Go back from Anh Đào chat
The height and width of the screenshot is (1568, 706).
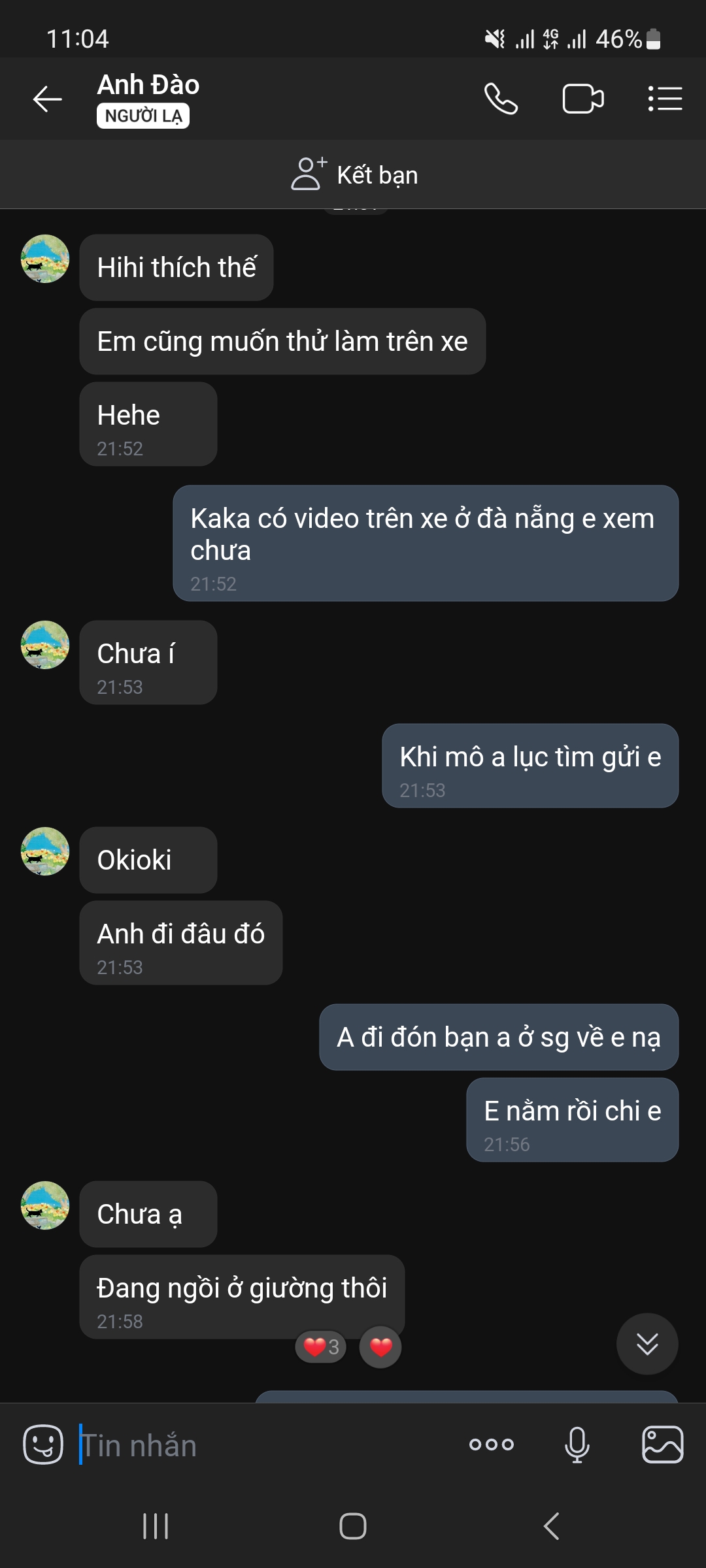pyautogui.click(x=47, y=99)
